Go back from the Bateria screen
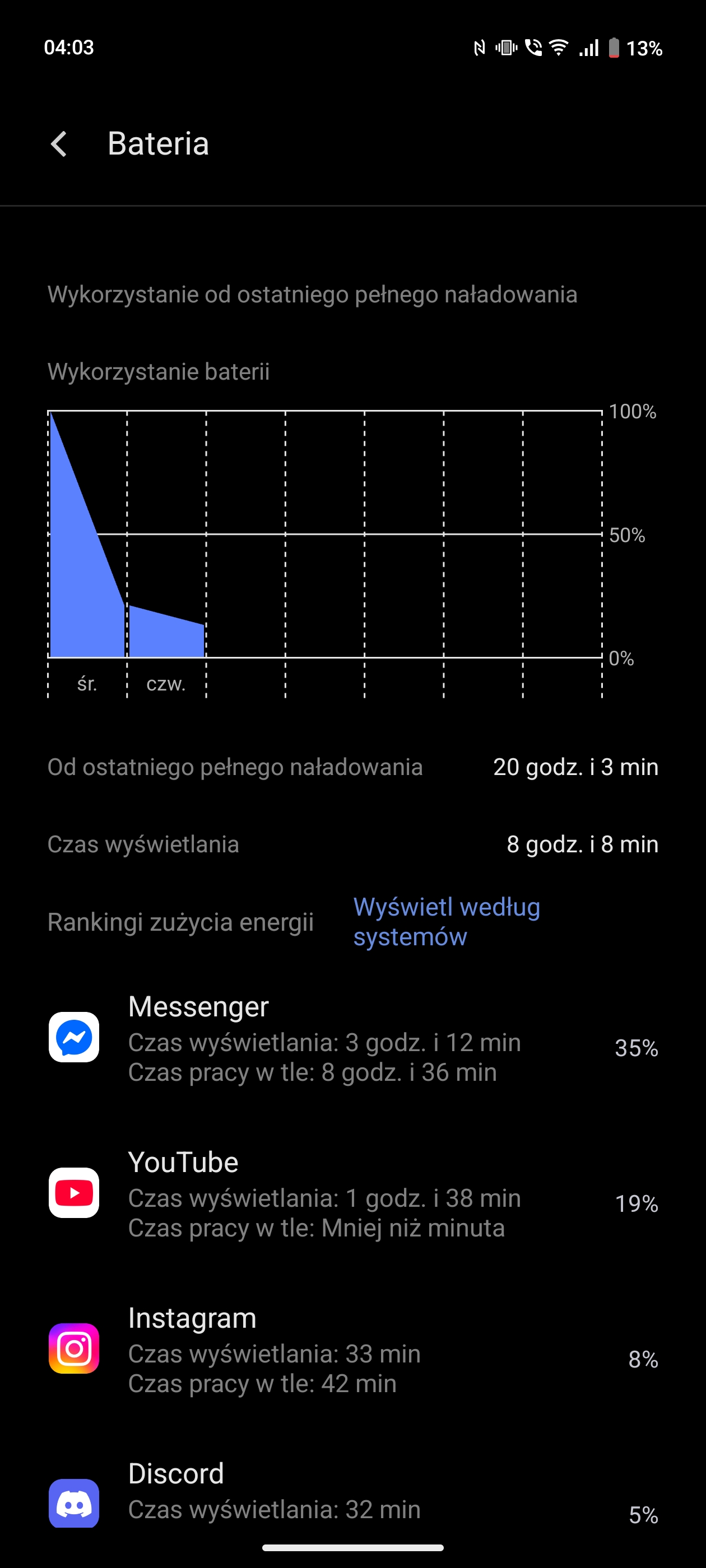Image resolution: width=706 pixels, height=1568 pixels. (x=59, y=144)
